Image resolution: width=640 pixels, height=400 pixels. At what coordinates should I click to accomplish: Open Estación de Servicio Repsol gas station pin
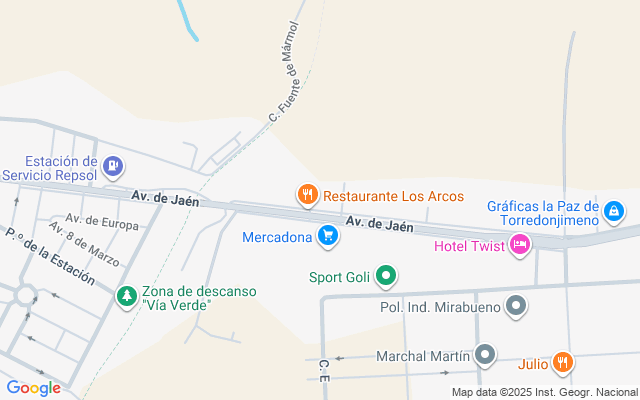pos(115,166)
